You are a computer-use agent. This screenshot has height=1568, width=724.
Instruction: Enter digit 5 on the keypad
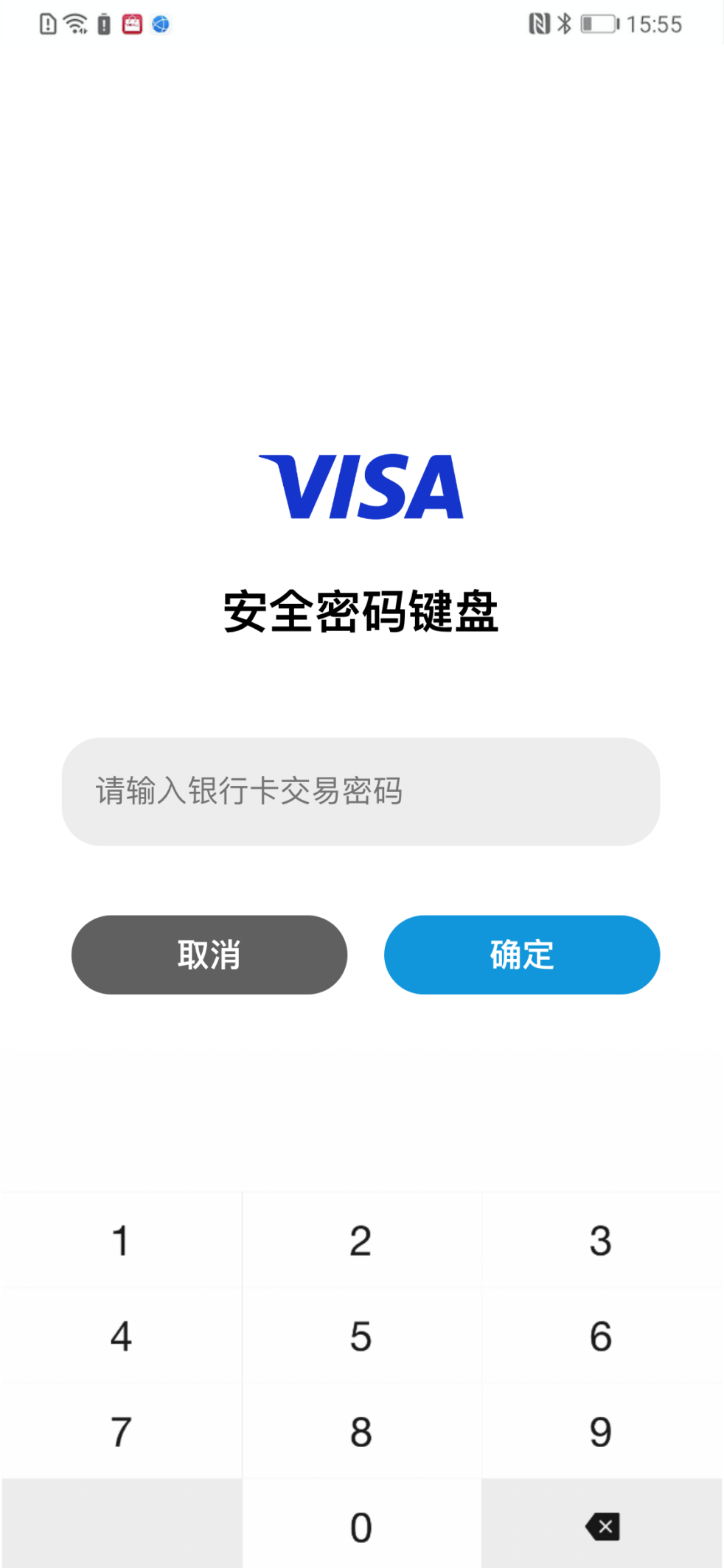(x=361, y=1336)
